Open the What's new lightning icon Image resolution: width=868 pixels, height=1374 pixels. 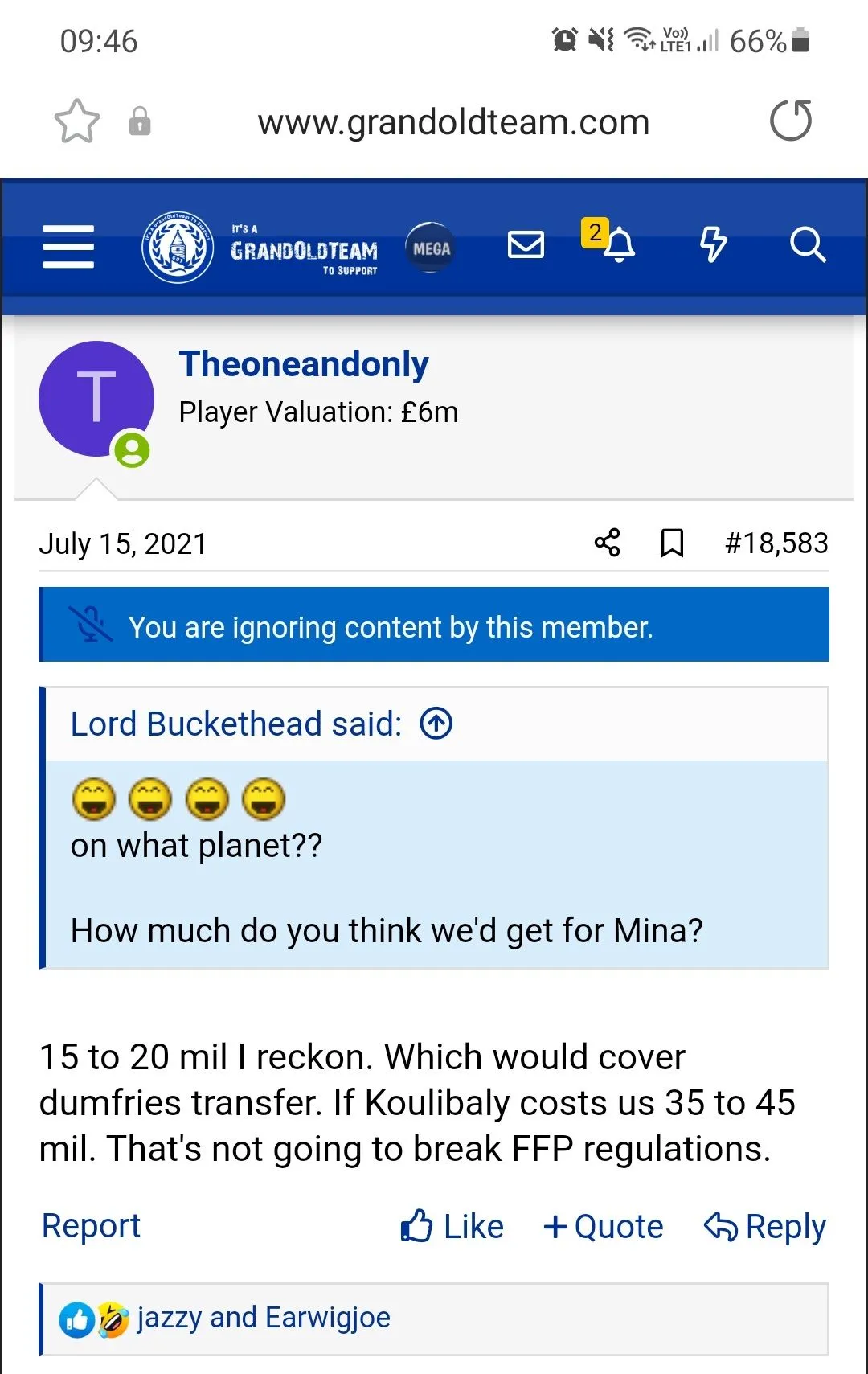coord(713,244)
